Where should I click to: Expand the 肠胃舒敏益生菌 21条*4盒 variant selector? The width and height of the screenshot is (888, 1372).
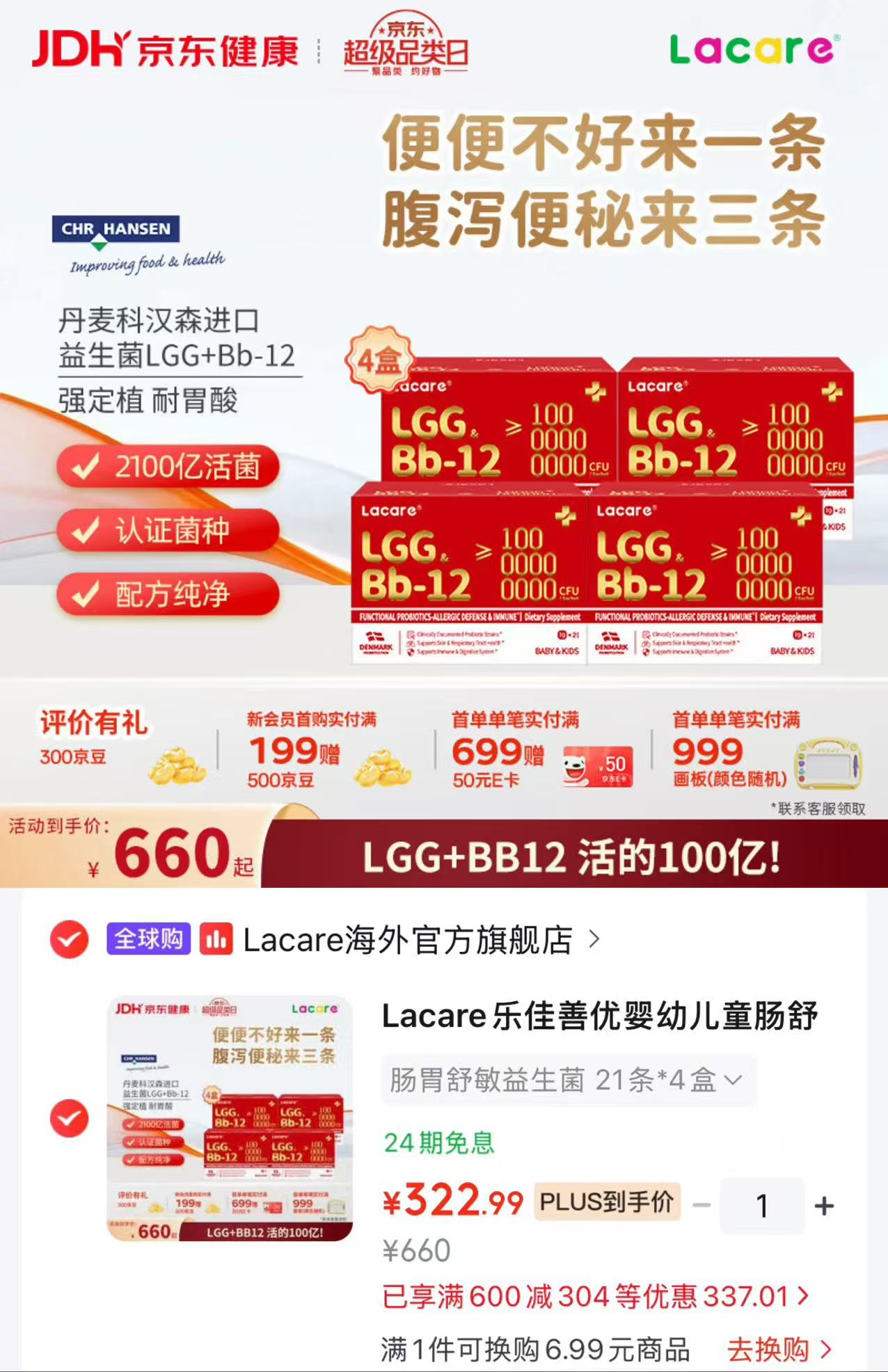(569, 1080)
